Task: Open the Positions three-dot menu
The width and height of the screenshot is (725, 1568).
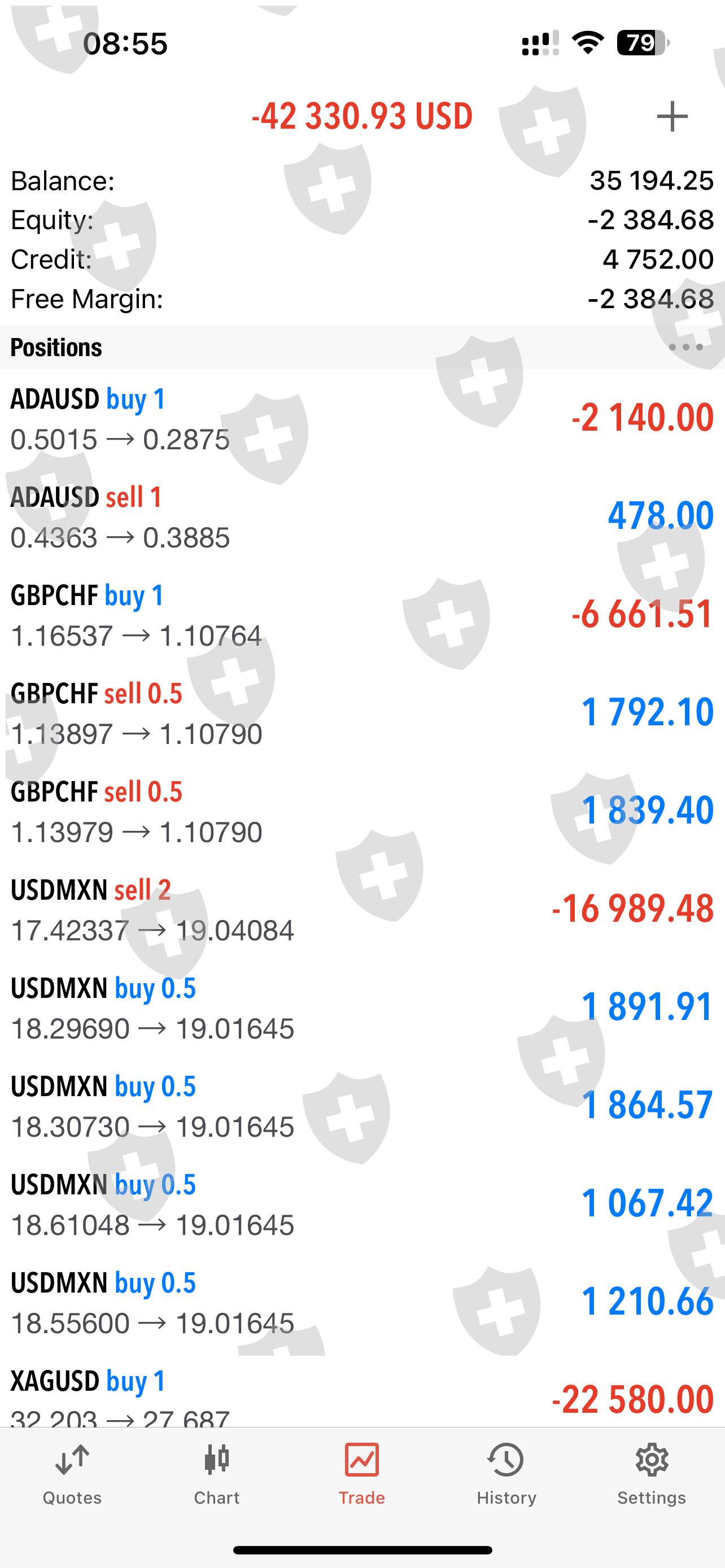Action: [685, 348]
